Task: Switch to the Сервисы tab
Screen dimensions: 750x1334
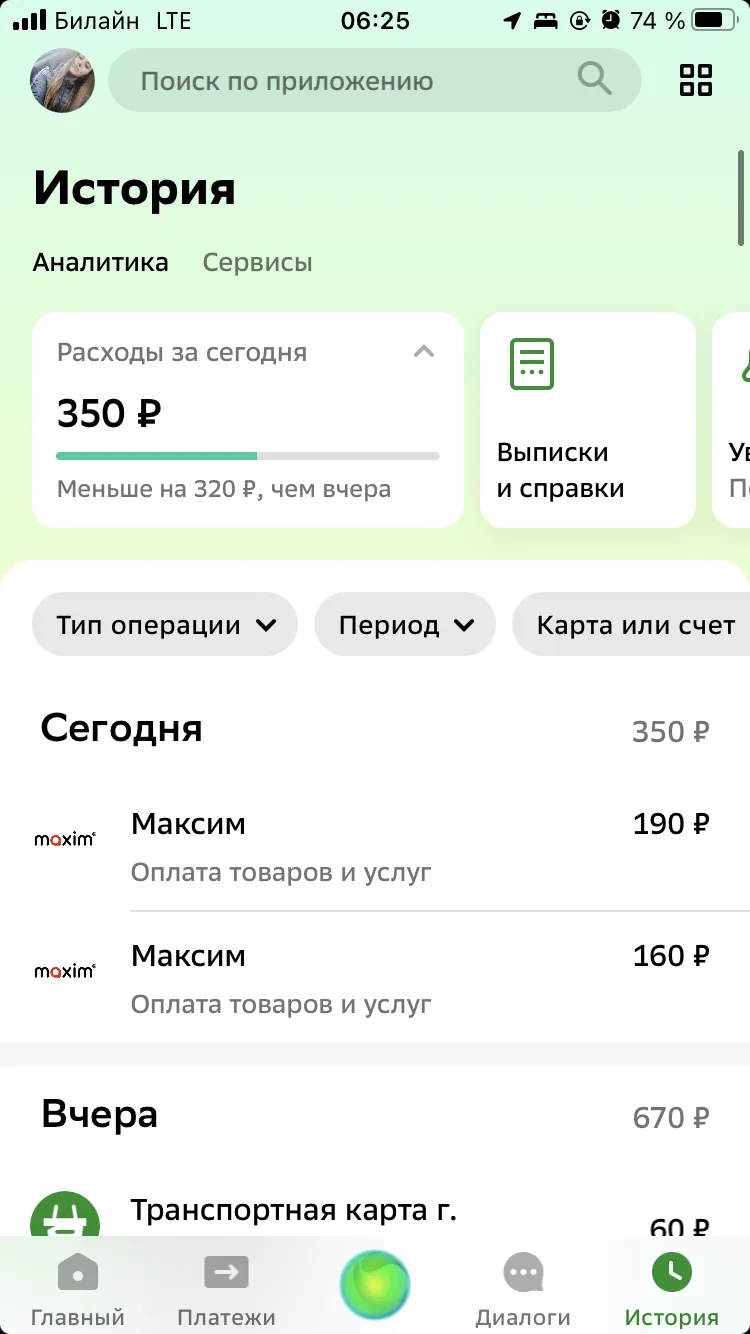Action: point(257,263)
